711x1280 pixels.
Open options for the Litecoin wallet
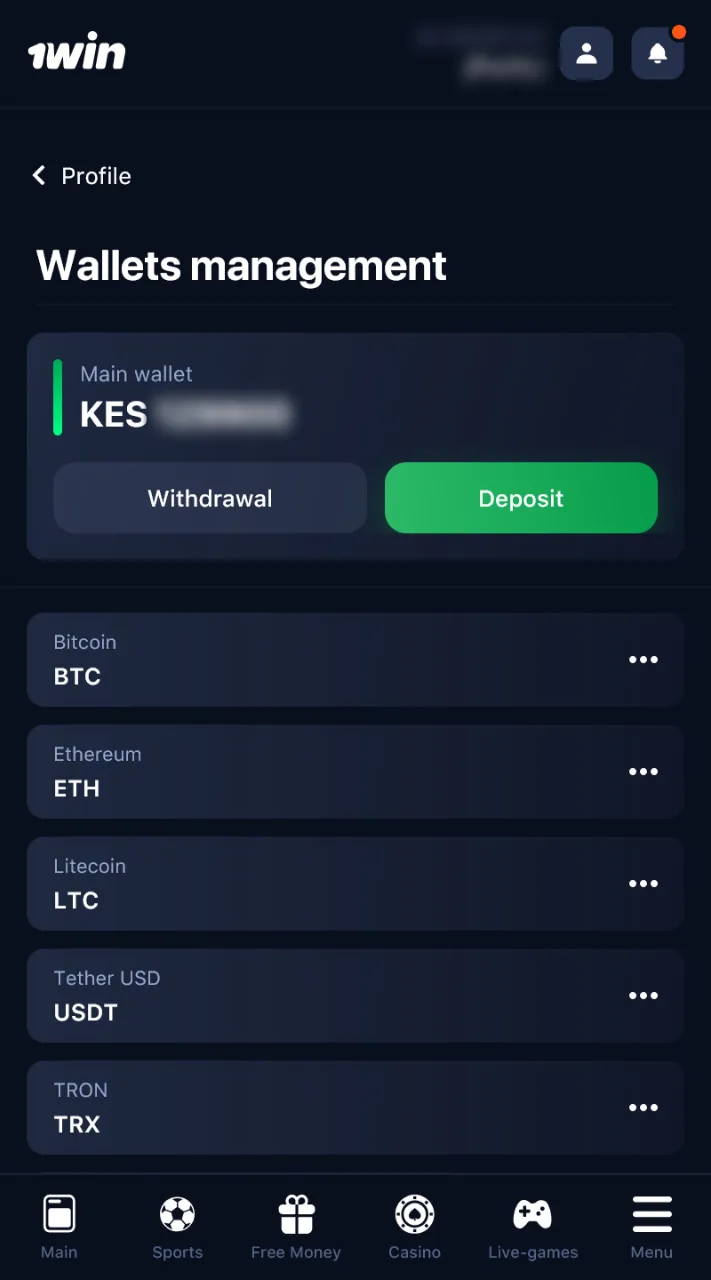(643, 884)
